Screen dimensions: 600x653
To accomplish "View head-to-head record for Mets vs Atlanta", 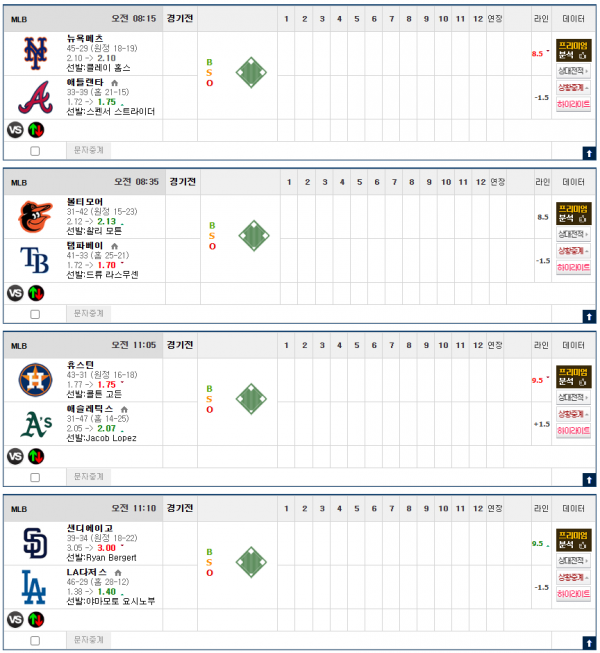I will [x=573, y=72].
